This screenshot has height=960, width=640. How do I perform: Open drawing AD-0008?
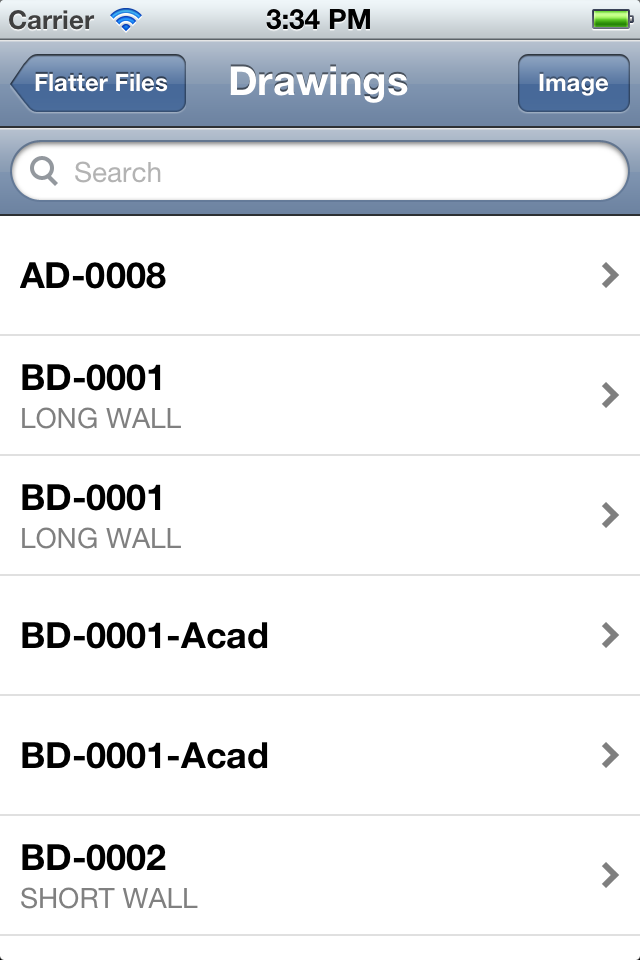click(320, 276)
